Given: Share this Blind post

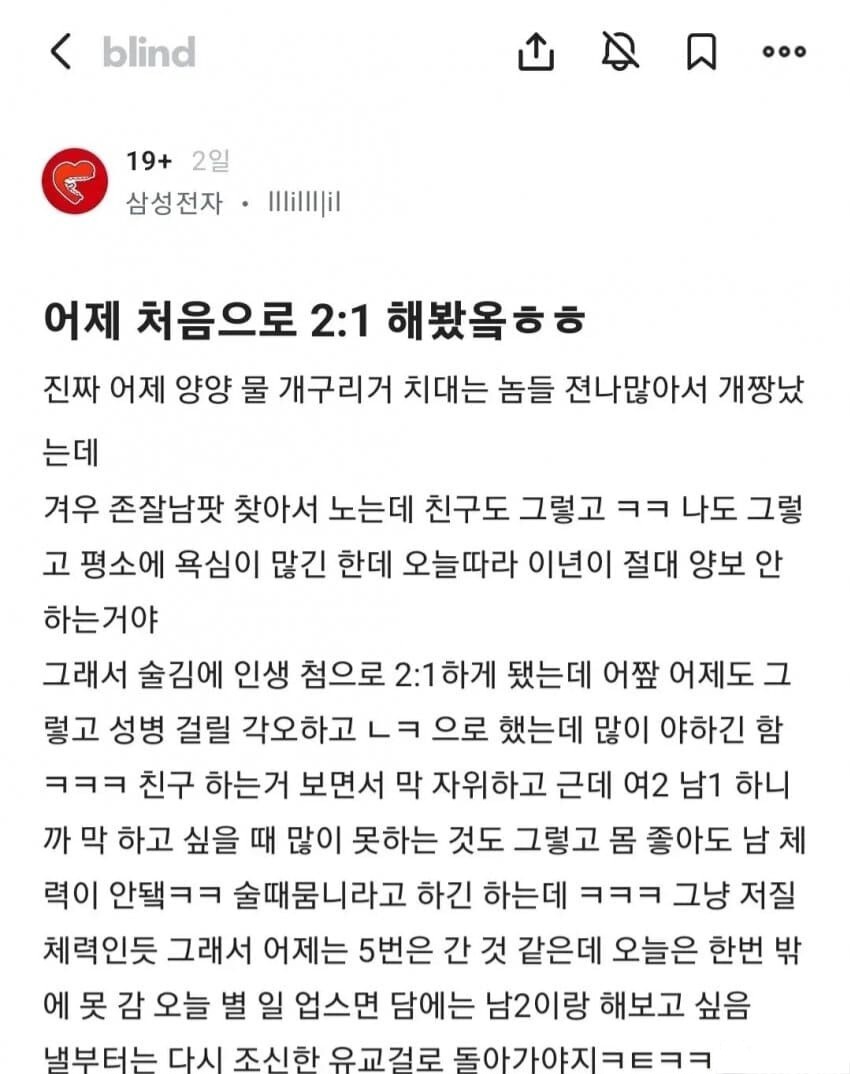Looking at the screenshot, I should coord(536,52).
